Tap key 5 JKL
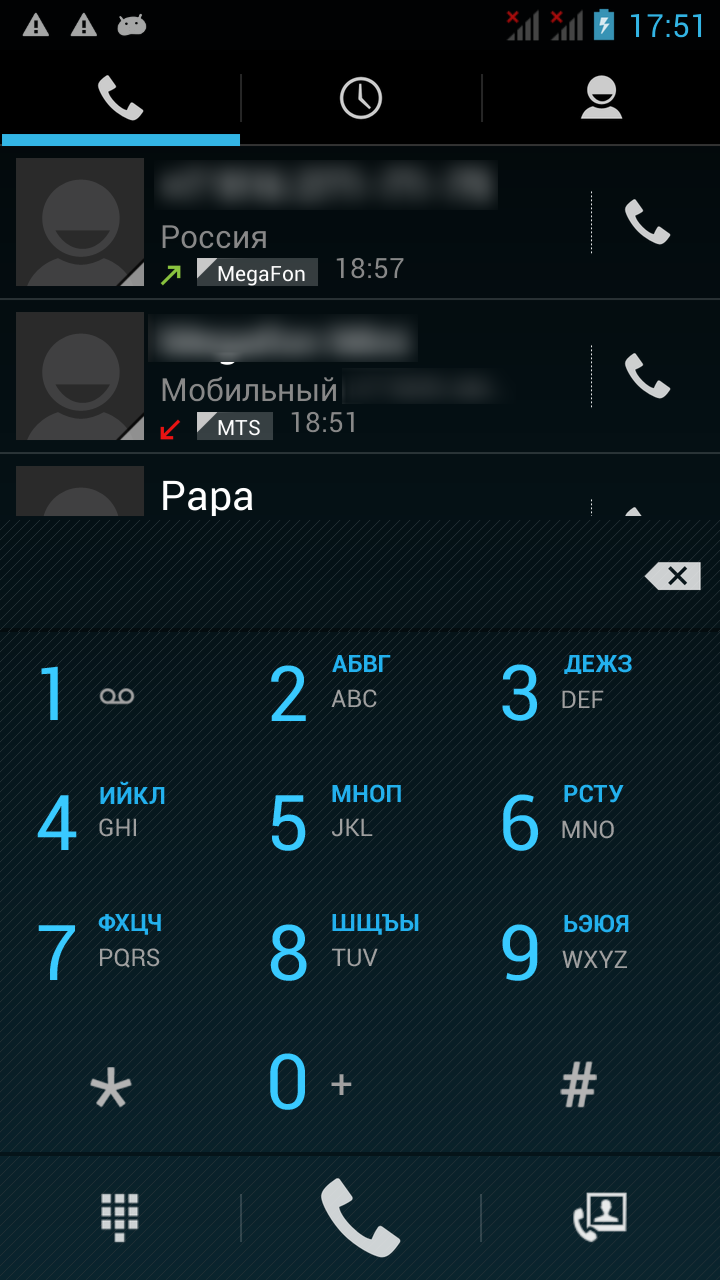The image size is (720, 1280). click(x=322, y=822)
